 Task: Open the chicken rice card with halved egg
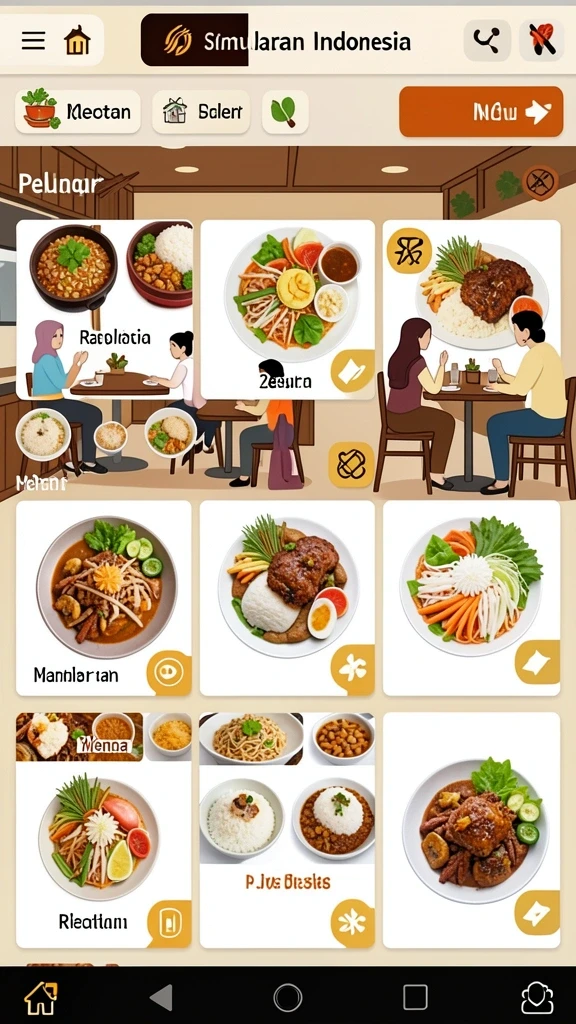[287, 598]
